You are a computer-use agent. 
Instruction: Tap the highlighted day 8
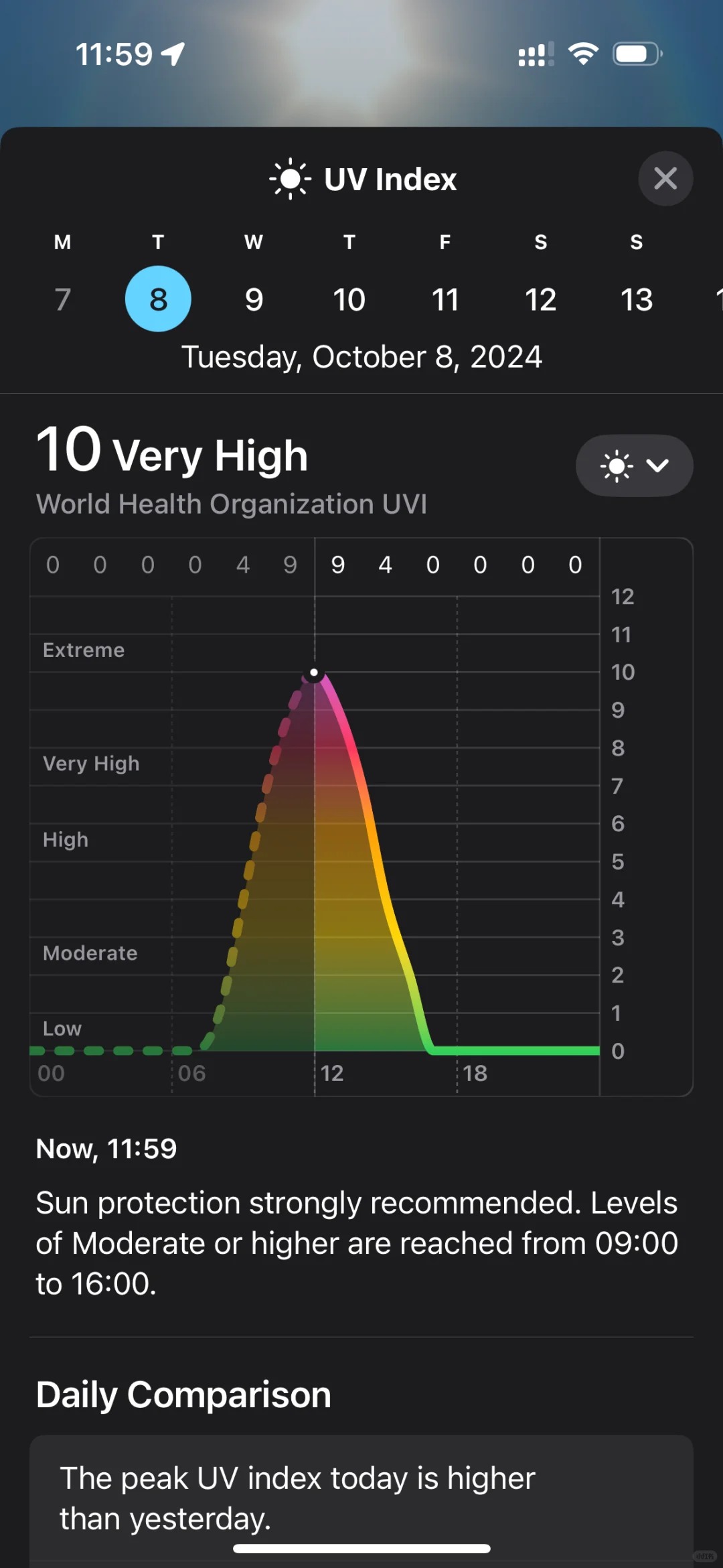[158, 299]
